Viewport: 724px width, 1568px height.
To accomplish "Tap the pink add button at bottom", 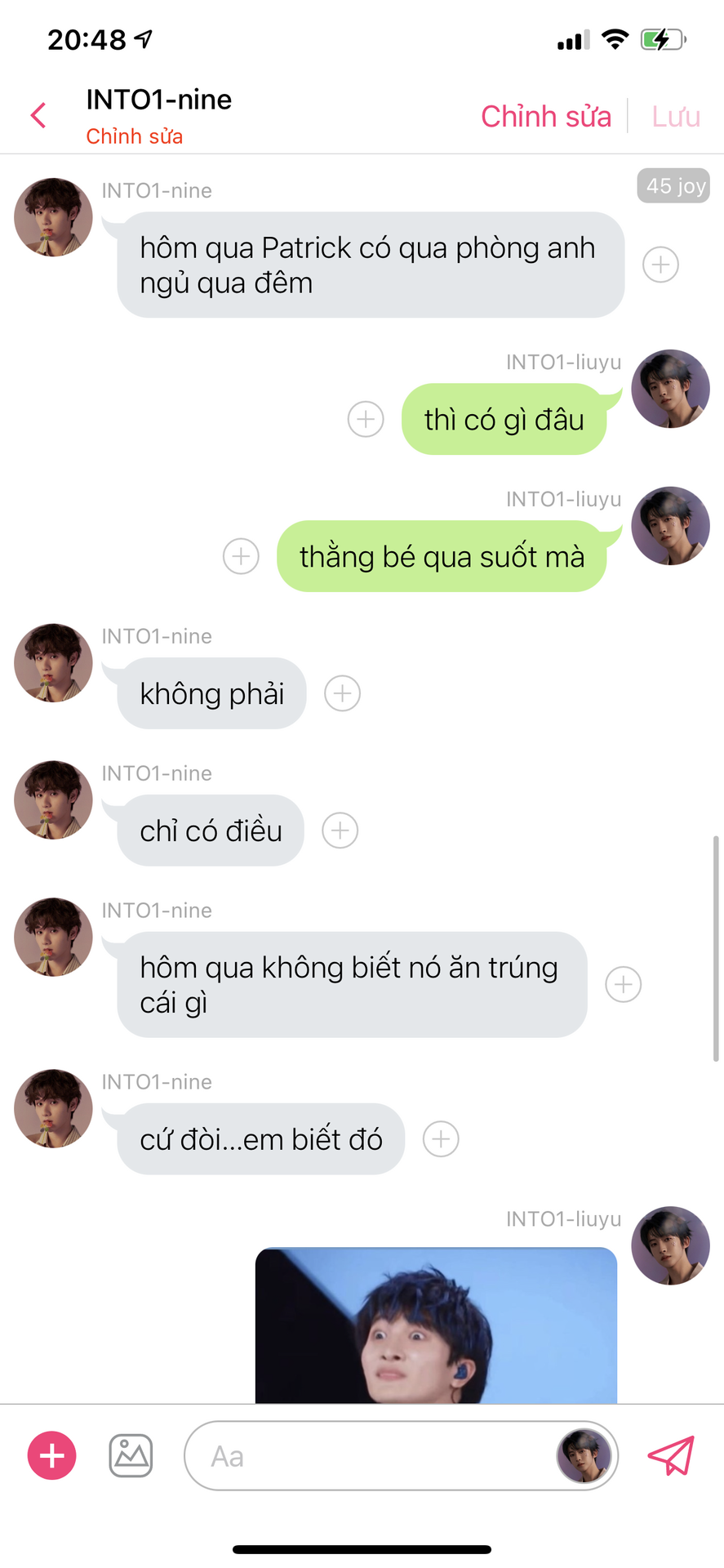I will [52, 1455].
